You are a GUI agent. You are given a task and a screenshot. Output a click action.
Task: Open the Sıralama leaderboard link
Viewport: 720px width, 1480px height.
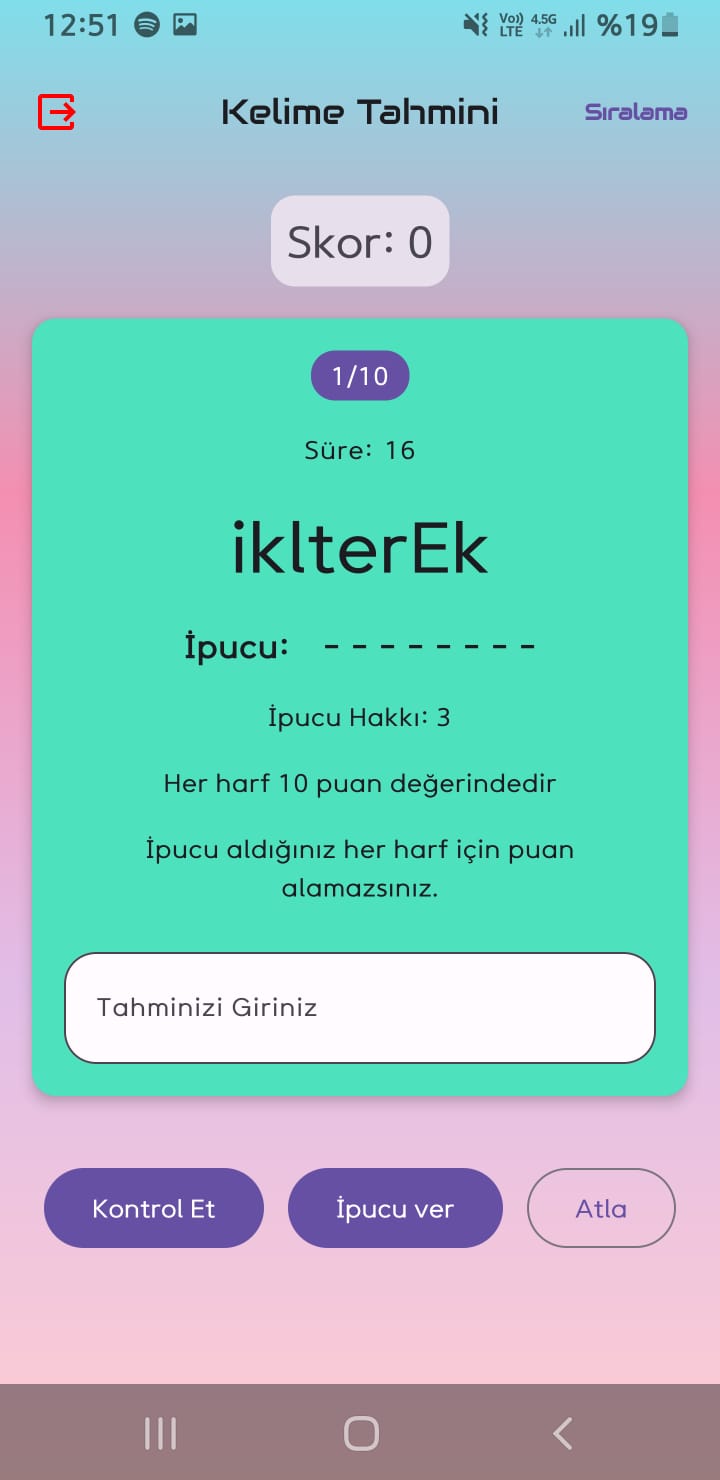coord(635,112)
